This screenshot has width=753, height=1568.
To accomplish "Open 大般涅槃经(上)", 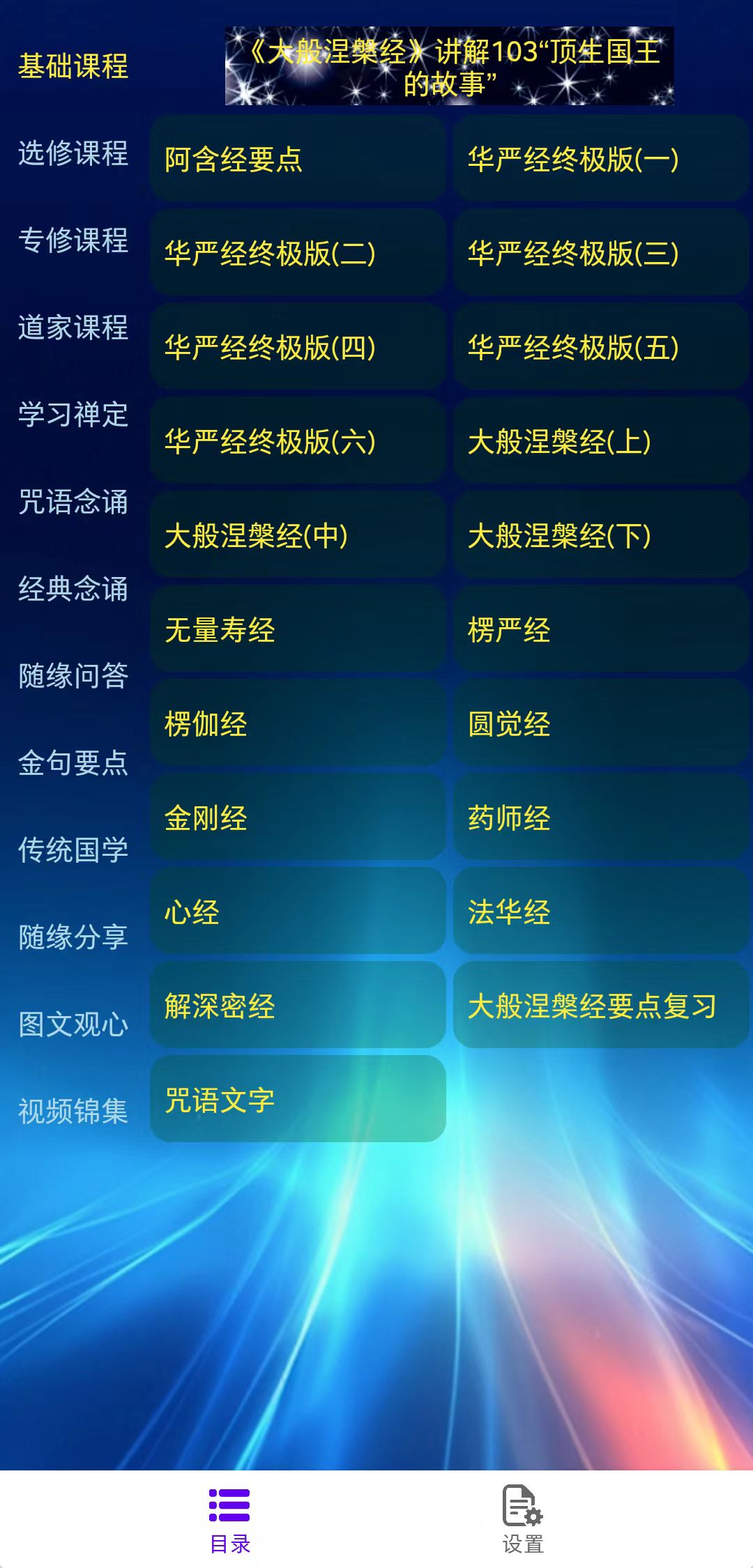I will click(x=601, y=441).
